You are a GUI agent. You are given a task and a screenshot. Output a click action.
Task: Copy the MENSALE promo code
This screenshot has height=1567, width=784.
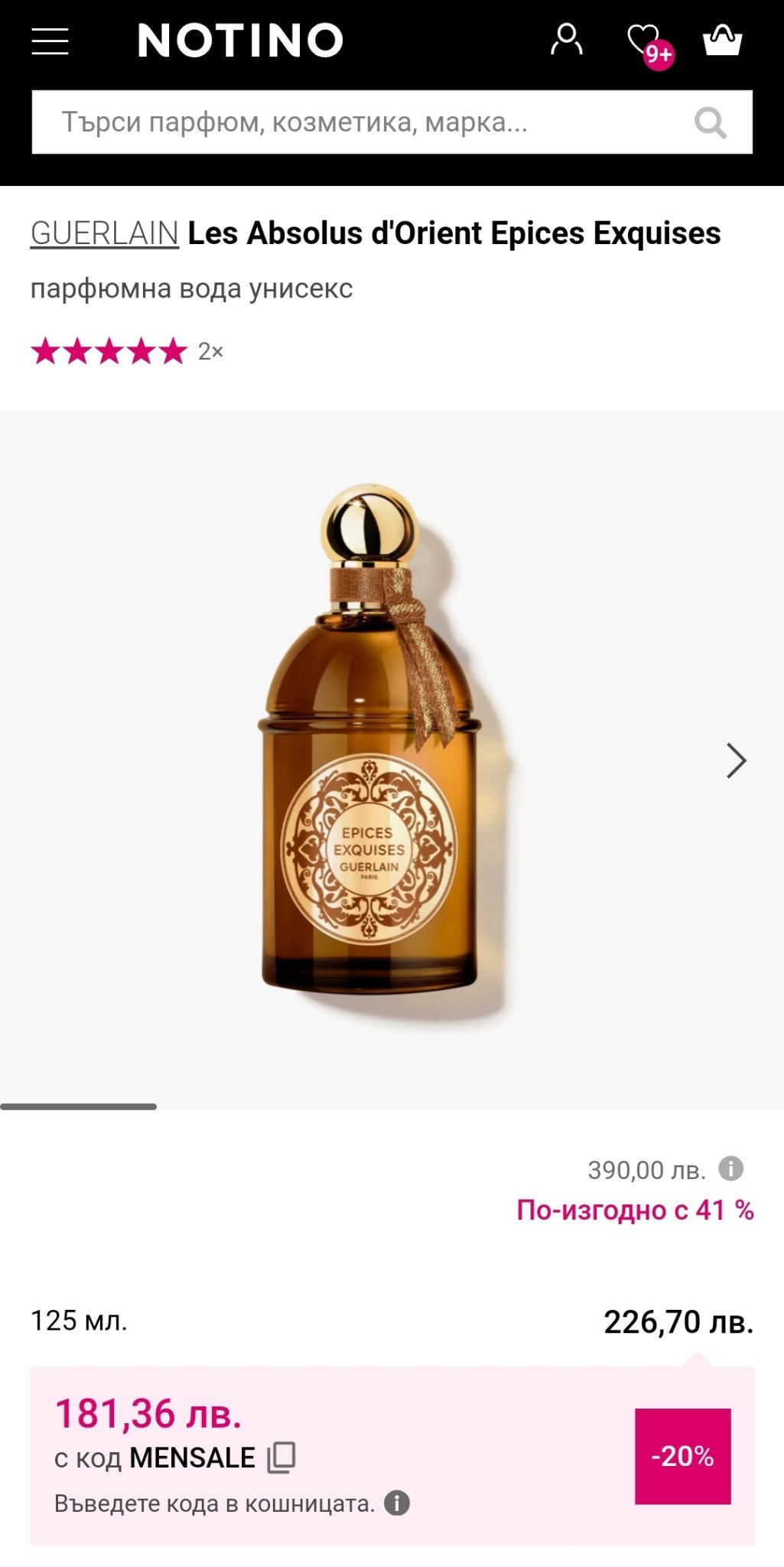[x=281, y=1457]
